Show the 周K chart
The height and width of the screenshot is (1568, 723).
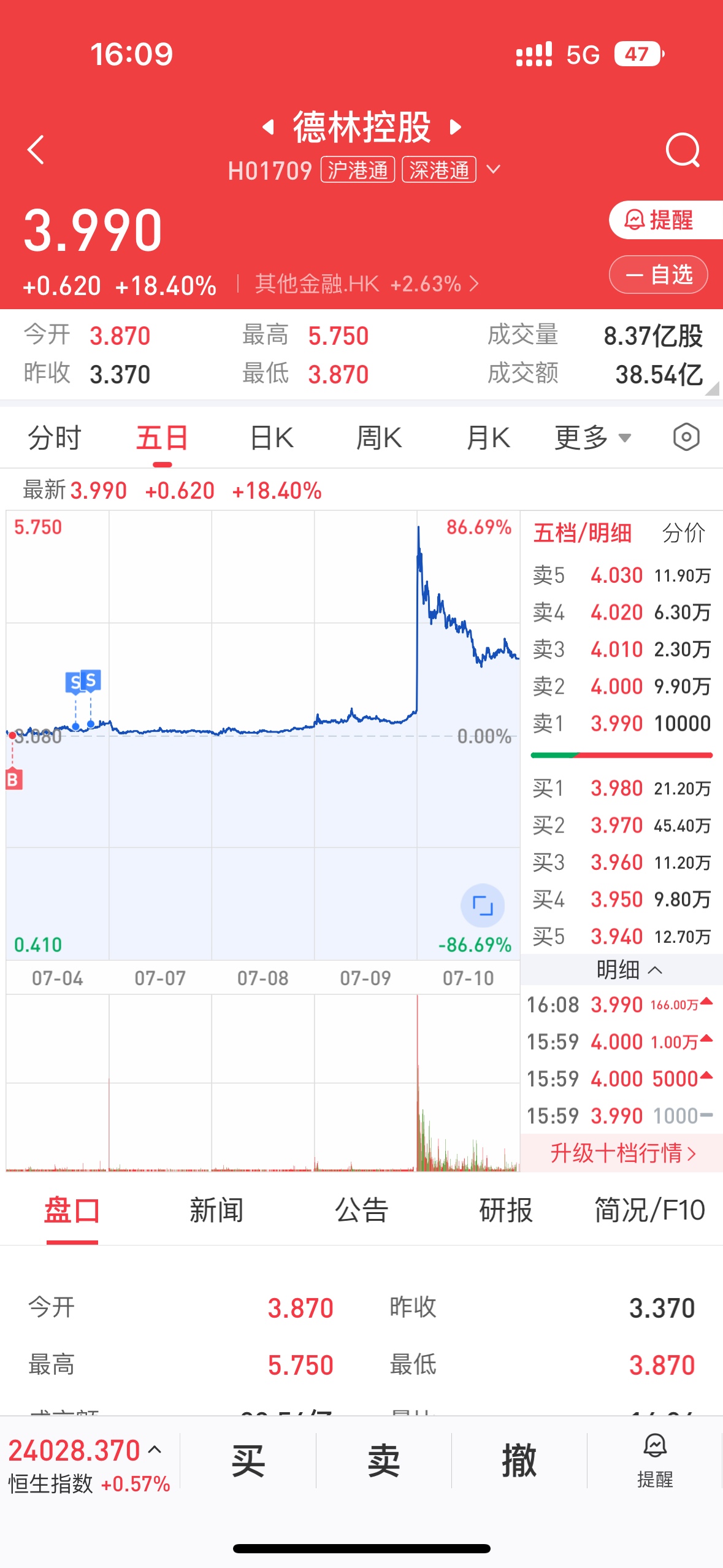click(379, 438)
